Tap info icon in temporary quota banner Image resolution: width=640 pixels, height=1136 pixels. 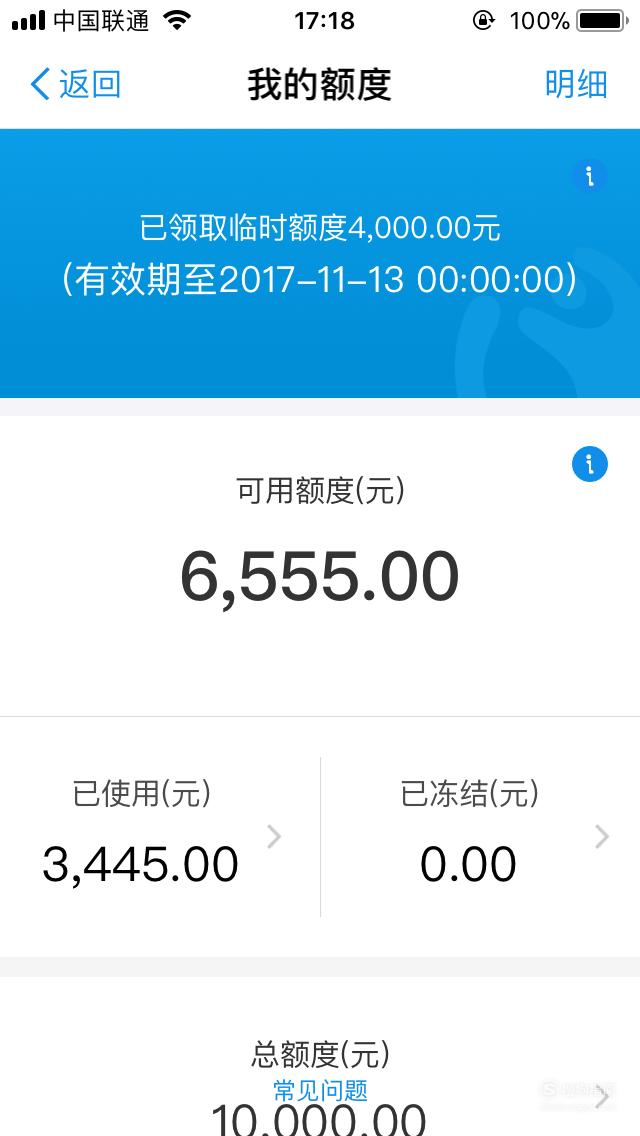click(x=589, y=176)
